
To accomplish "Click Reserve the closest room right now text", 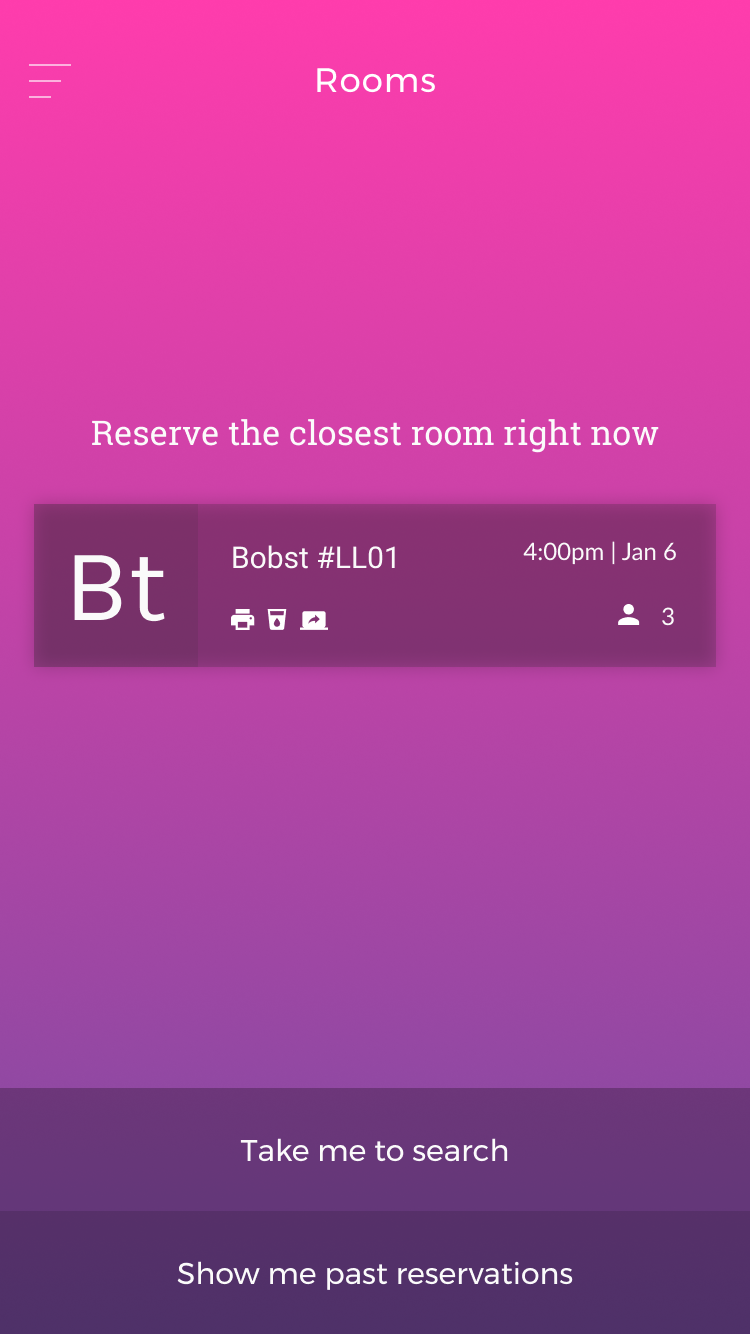I will [x=374, y=432].
